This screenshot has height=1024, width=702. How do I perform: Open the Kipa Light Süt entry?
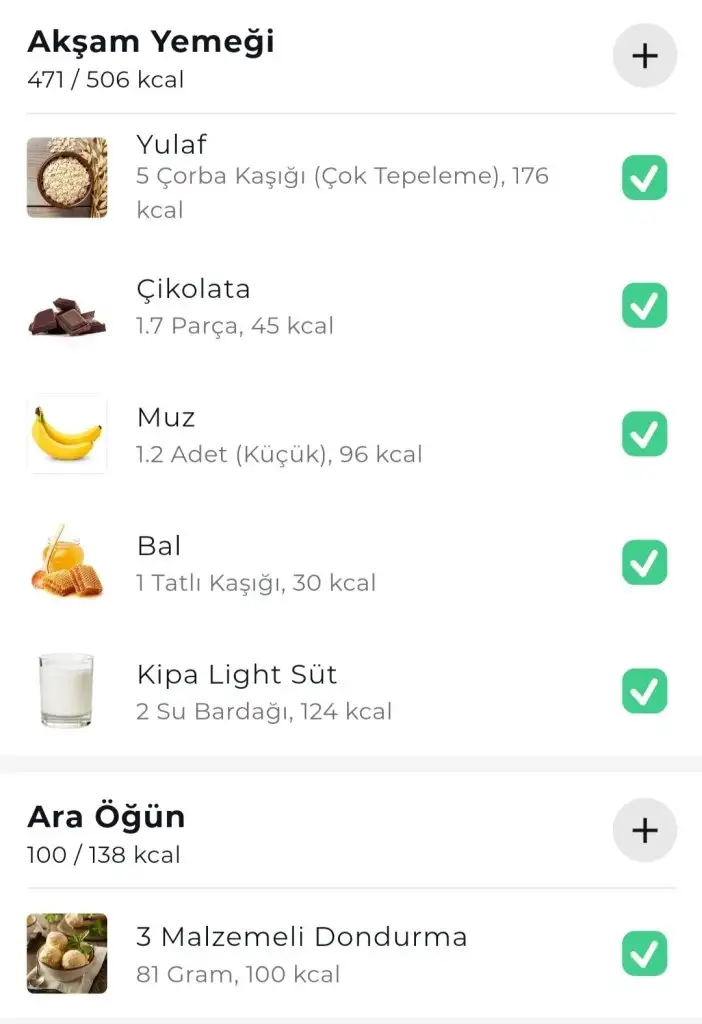[300, 691]
